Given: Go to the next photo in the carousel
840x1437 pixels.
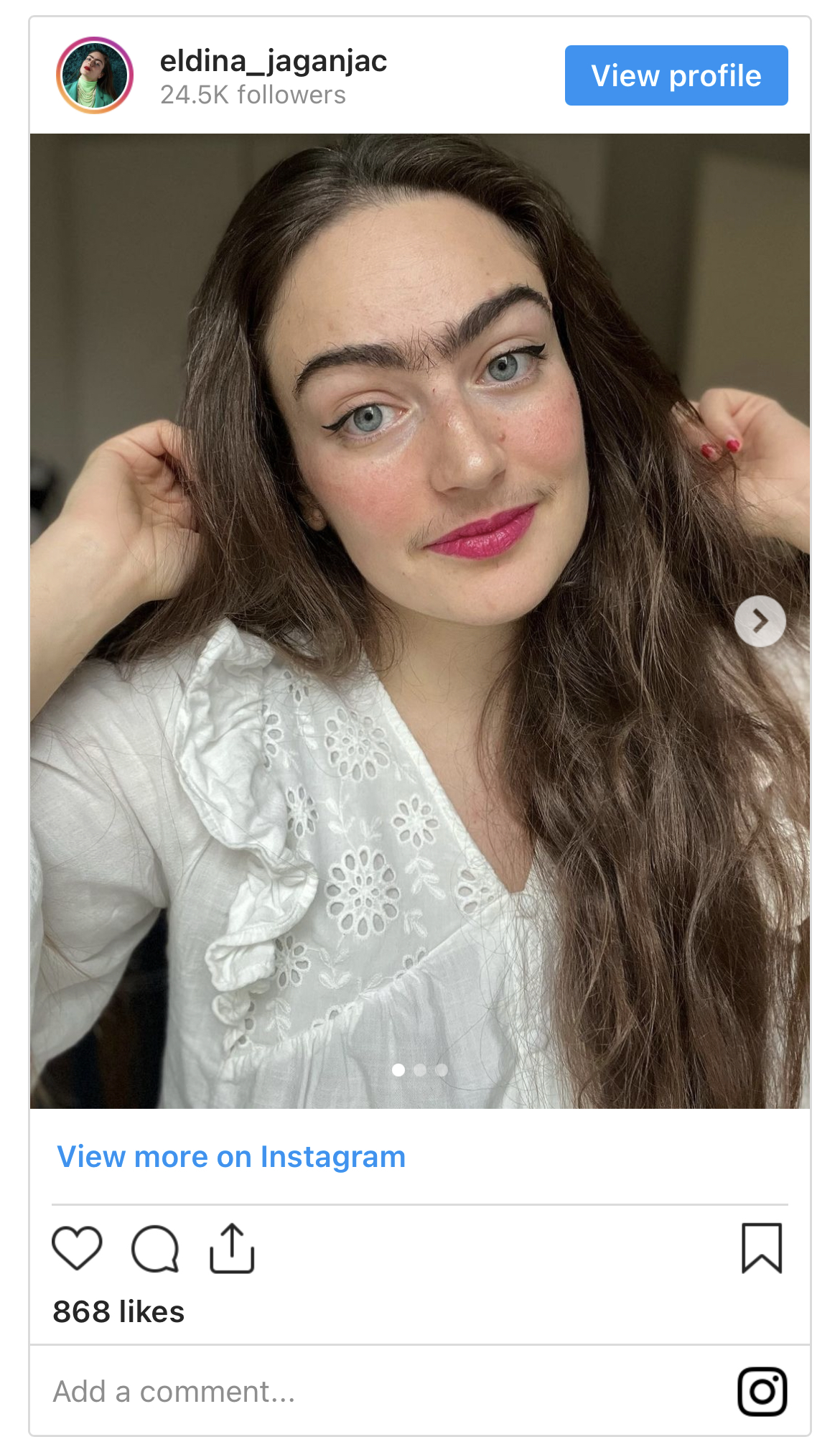Looking at the screenshot, I should pyautogui.click(x=760, y=621).
